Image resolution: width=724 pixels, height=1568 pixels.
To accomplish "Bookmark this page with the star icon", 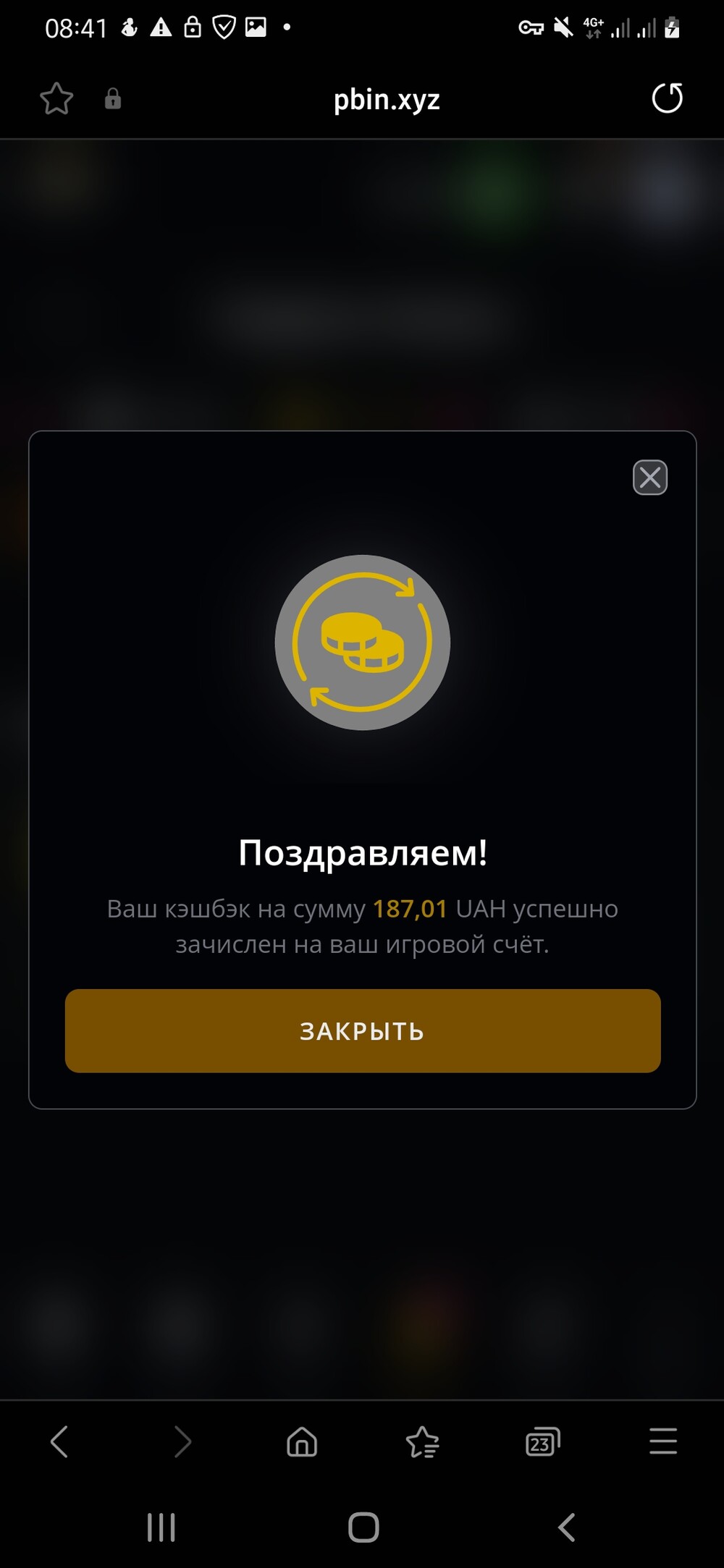I will (x=56, y=99).
